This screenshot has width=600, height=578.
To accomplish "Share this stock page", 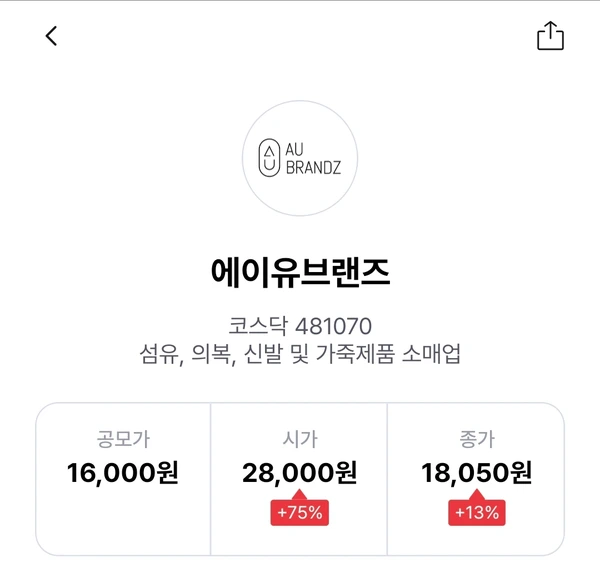I will point(550,36).
